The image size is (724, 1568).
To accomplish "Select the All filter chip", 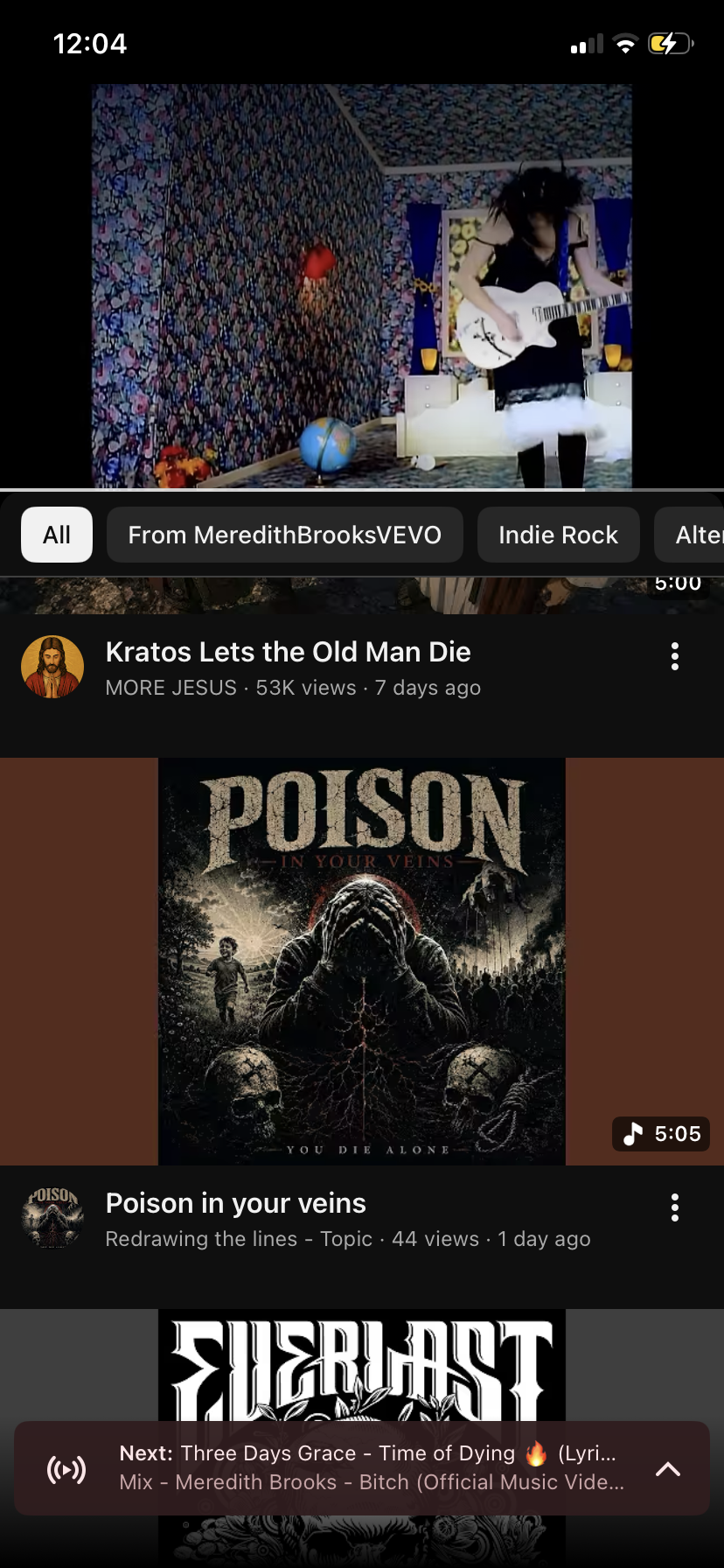I will 57,535.
